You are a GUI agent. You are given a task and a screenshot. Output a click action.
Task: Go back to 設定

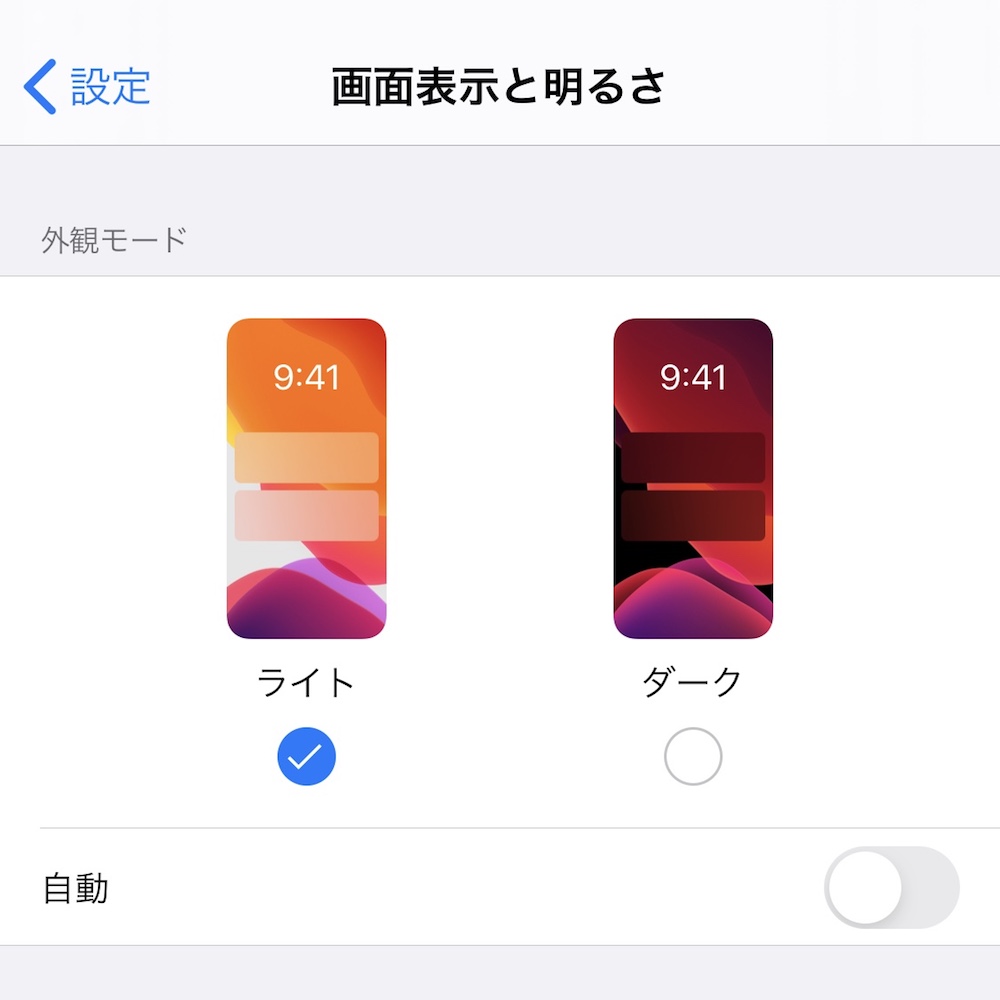click(88, 87)
